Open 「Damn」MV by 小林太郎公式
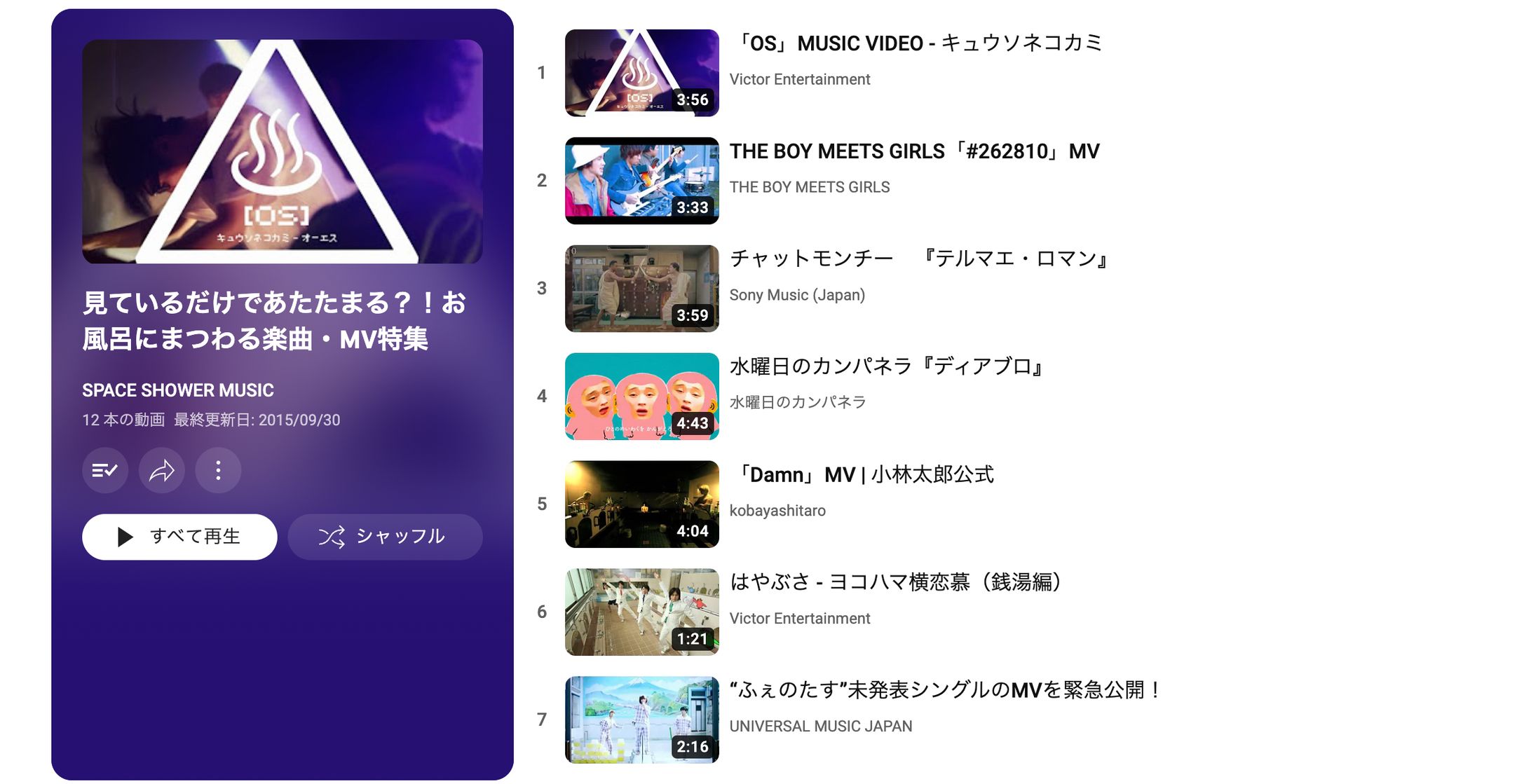Viewport: 1531px width, 784px height. click(x=864, y=475)
